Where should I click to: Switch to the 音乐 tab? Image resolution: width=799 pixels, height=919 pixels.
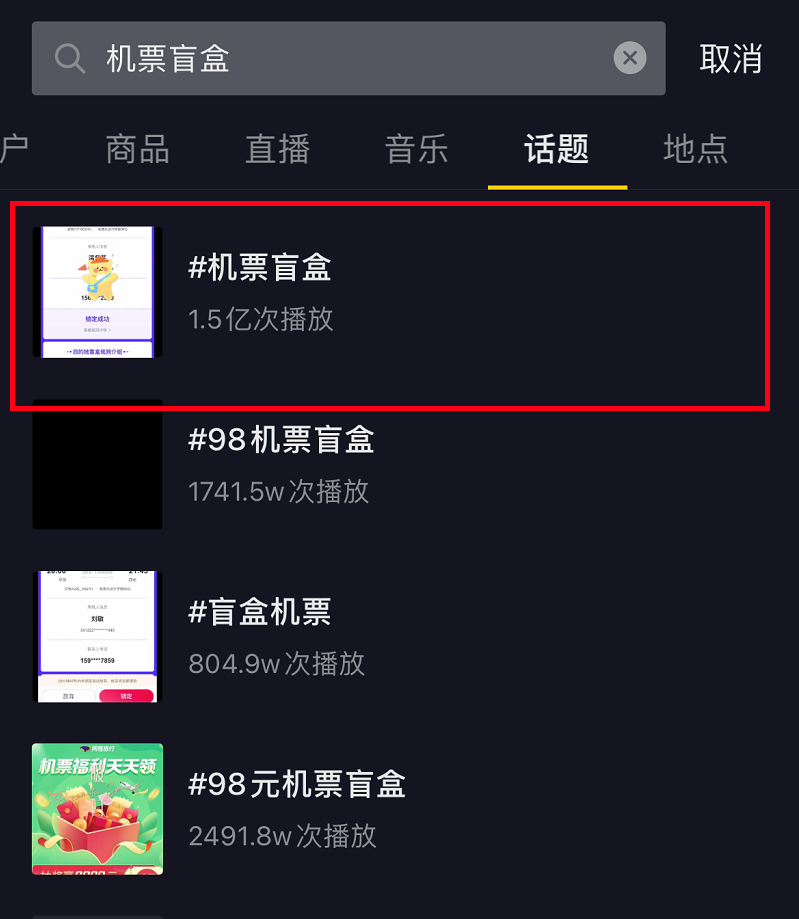tap(417, 149)
